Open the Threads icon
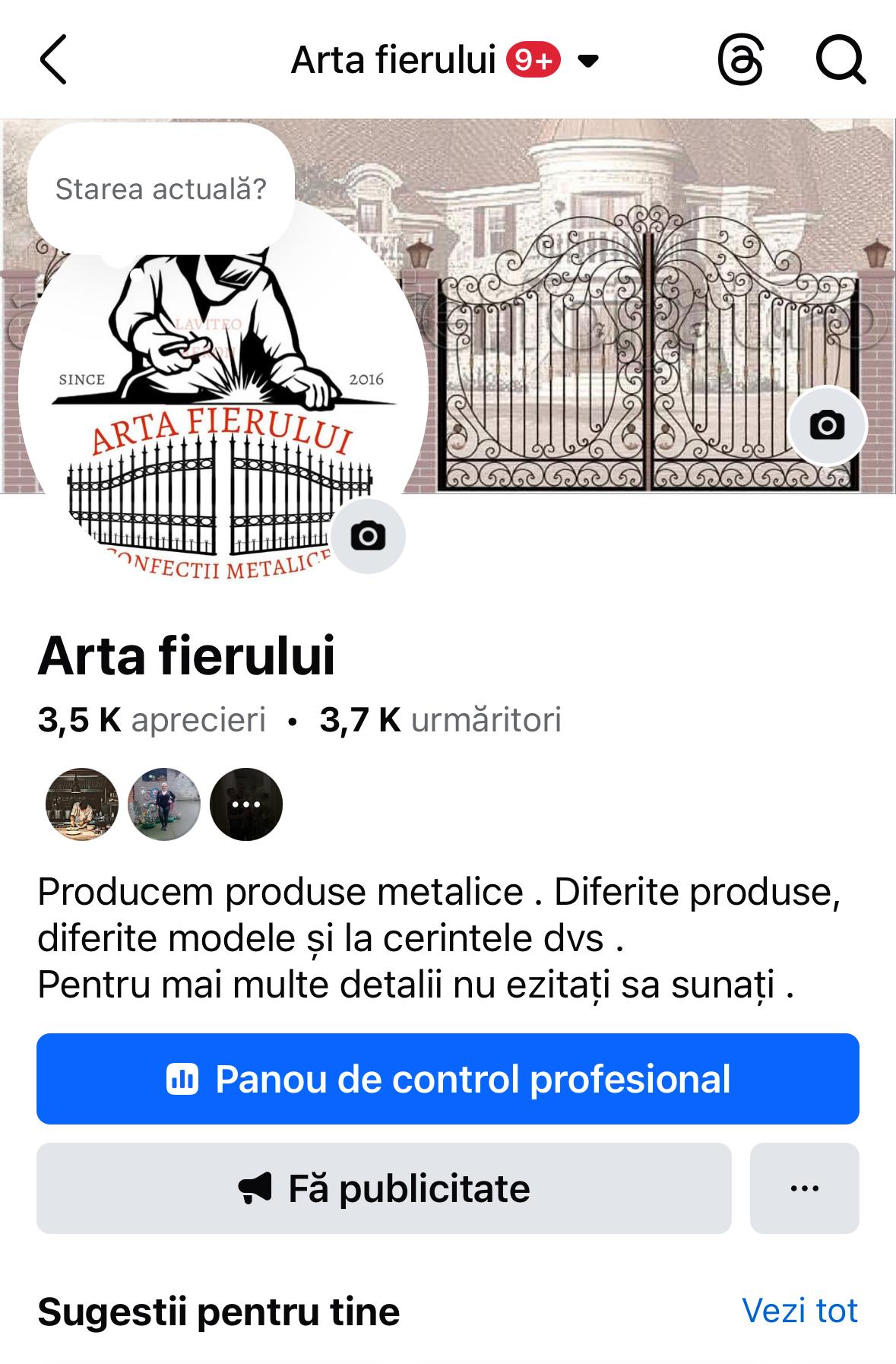This screenshot has width=896, height=1364. [740, 60]
